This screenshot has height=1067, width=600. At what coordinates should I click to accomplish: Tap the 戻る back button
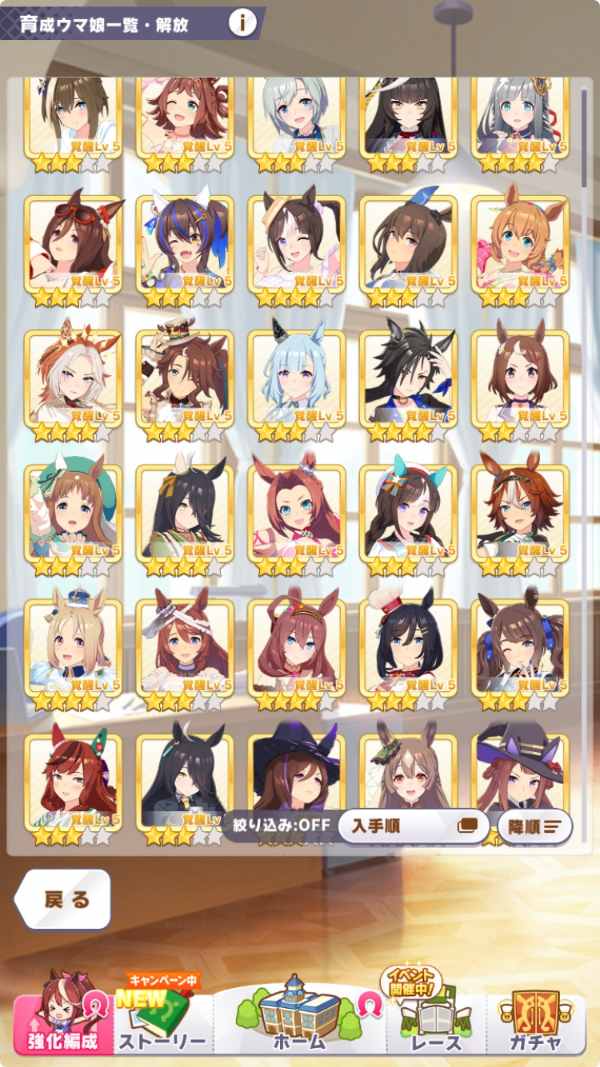point(63,899)
